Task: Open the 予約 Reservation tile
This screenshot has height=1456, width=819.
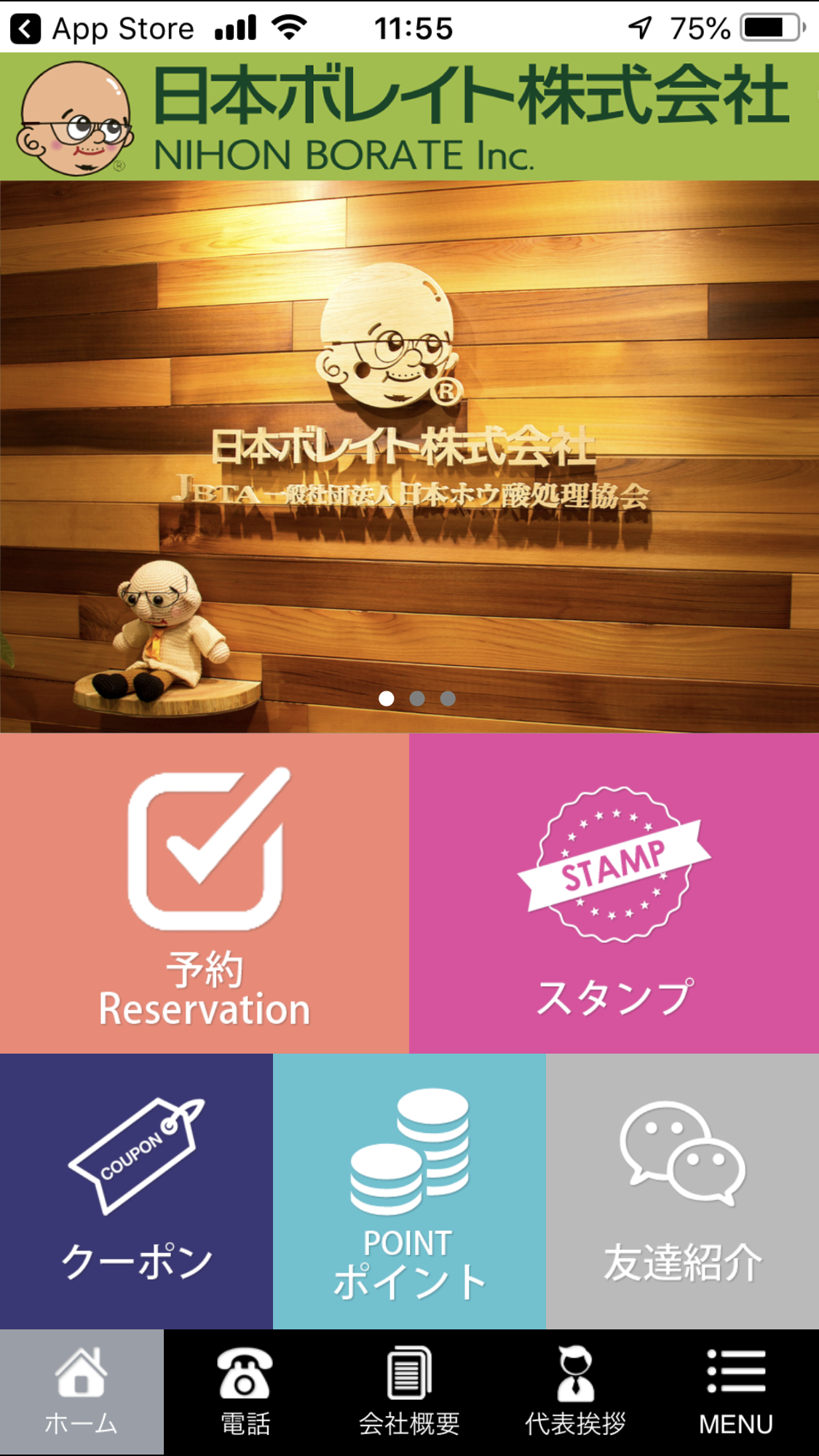Action: pos(204,893)
